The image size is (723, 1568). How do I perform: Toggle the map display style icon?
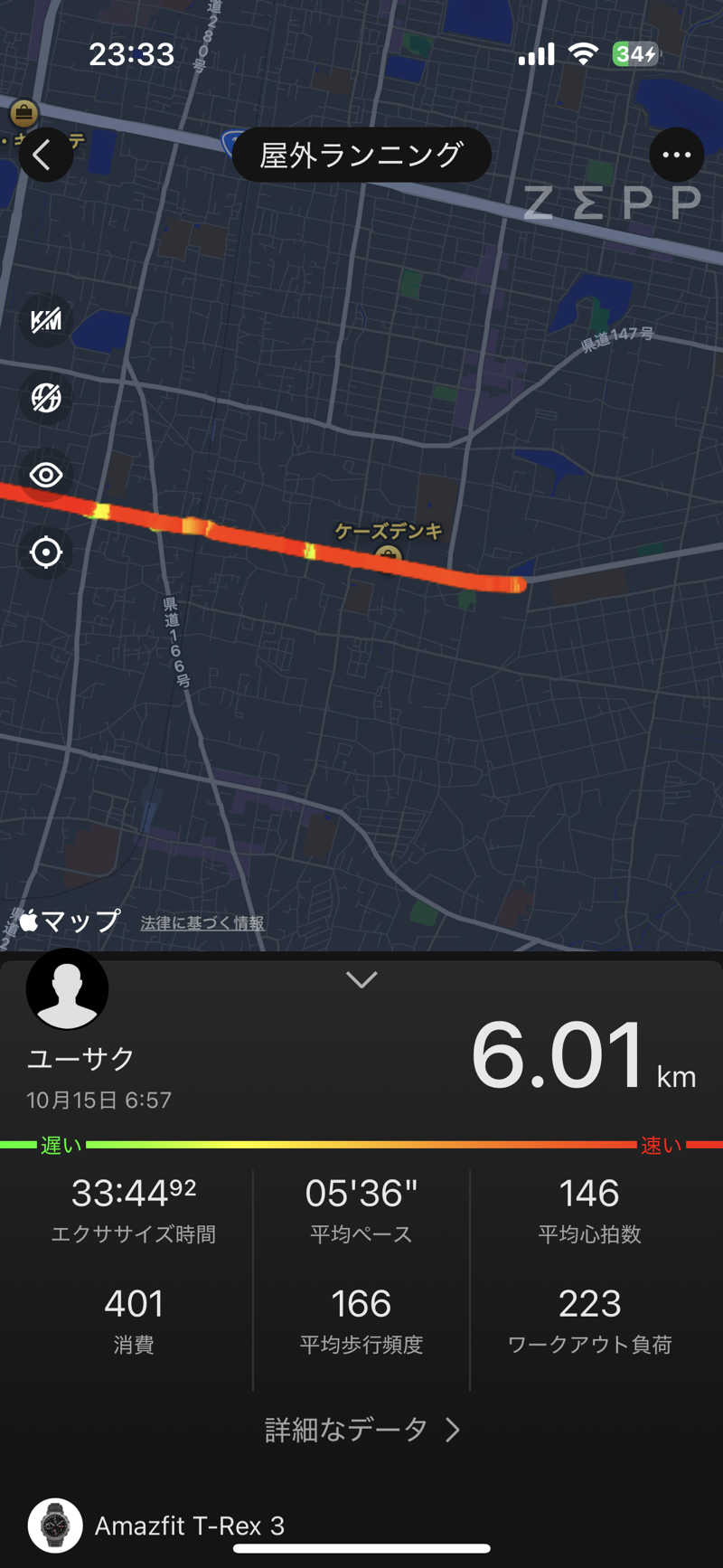(46, 398)
